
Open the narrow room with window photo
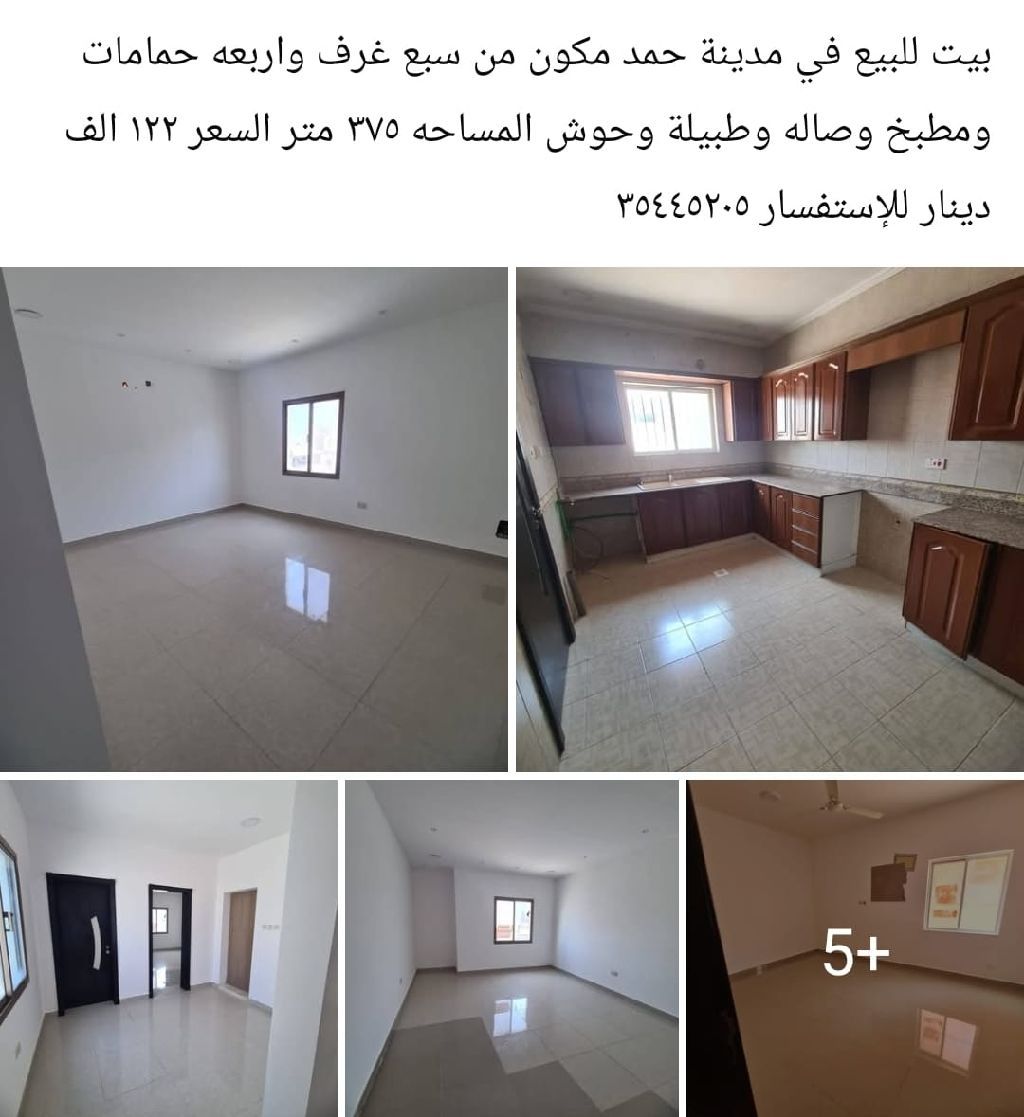(x=512, y=948)
